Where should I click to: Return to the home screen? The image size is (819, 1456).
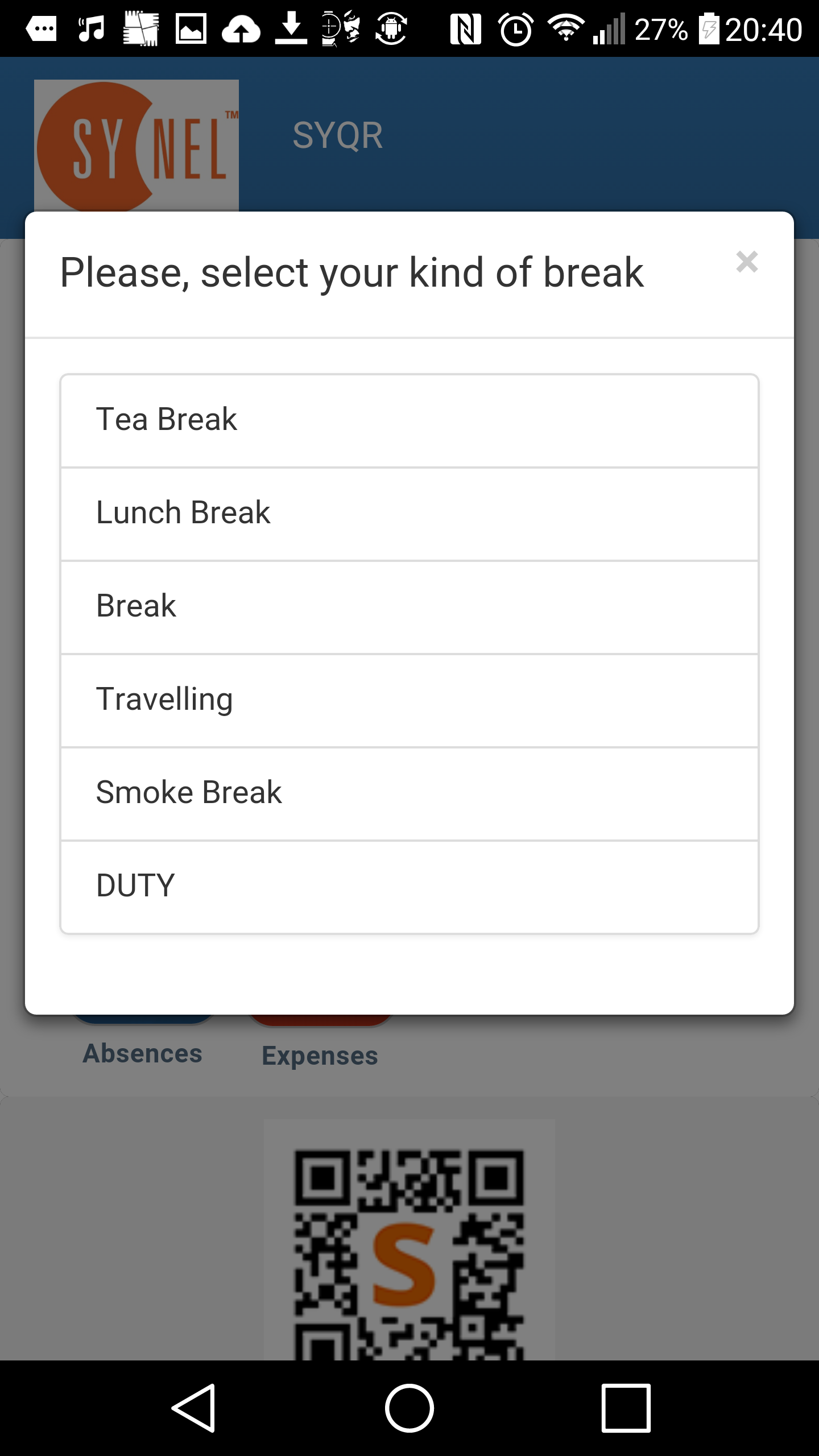[409, 1408]
